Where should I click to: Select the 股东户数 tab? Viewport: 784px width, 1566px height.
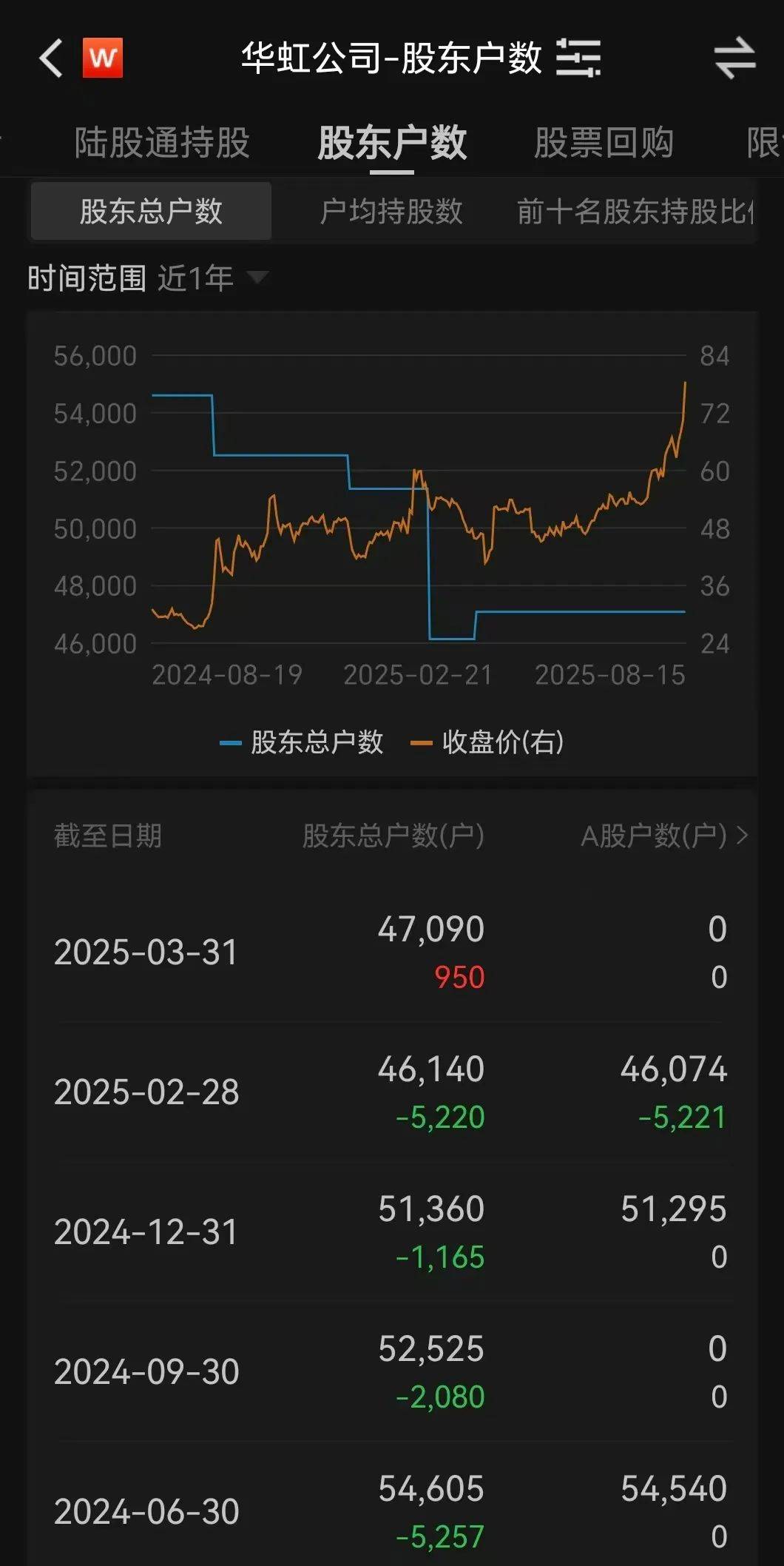tap(392, 142)
